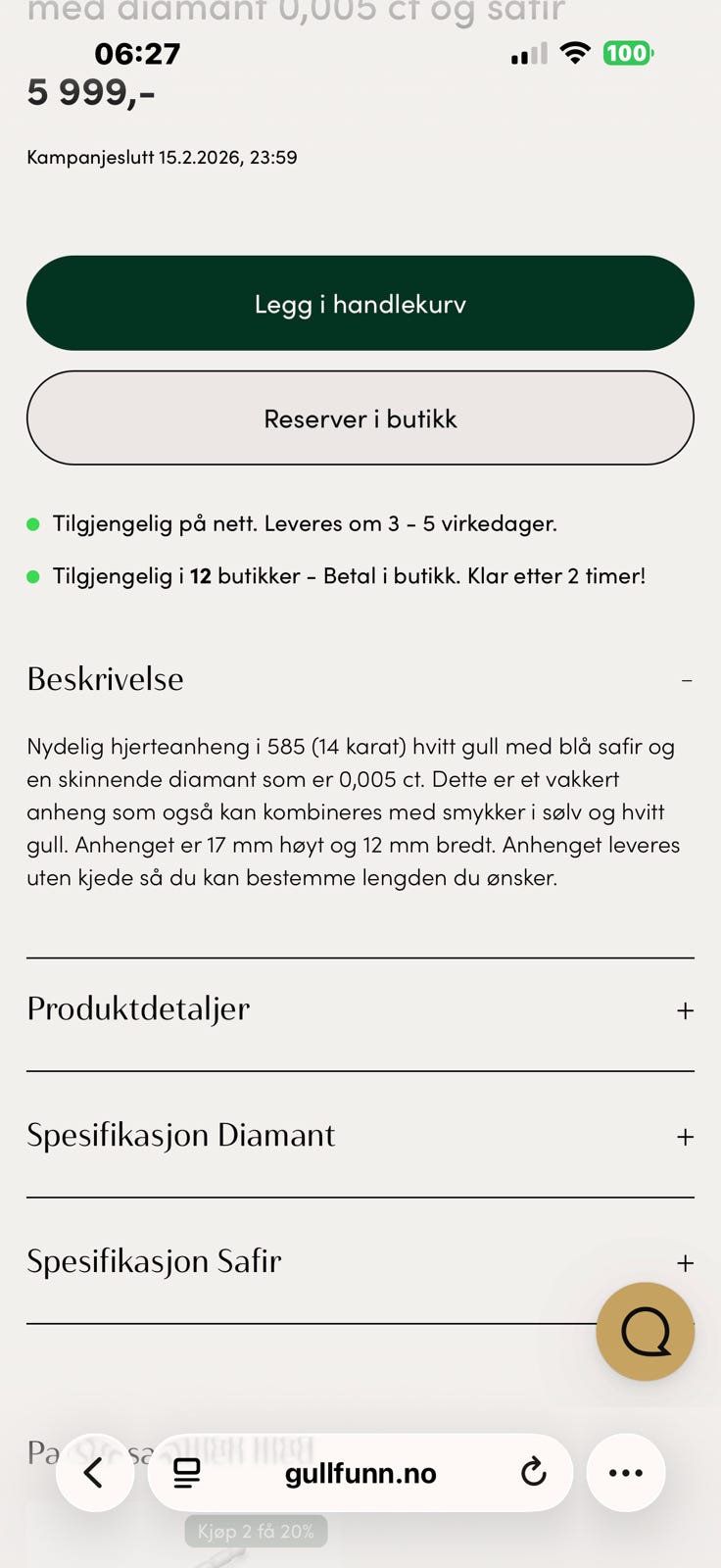Reload the gullfunn.no page
Screen dimensions: 721x1568
tap(532, 1472)
